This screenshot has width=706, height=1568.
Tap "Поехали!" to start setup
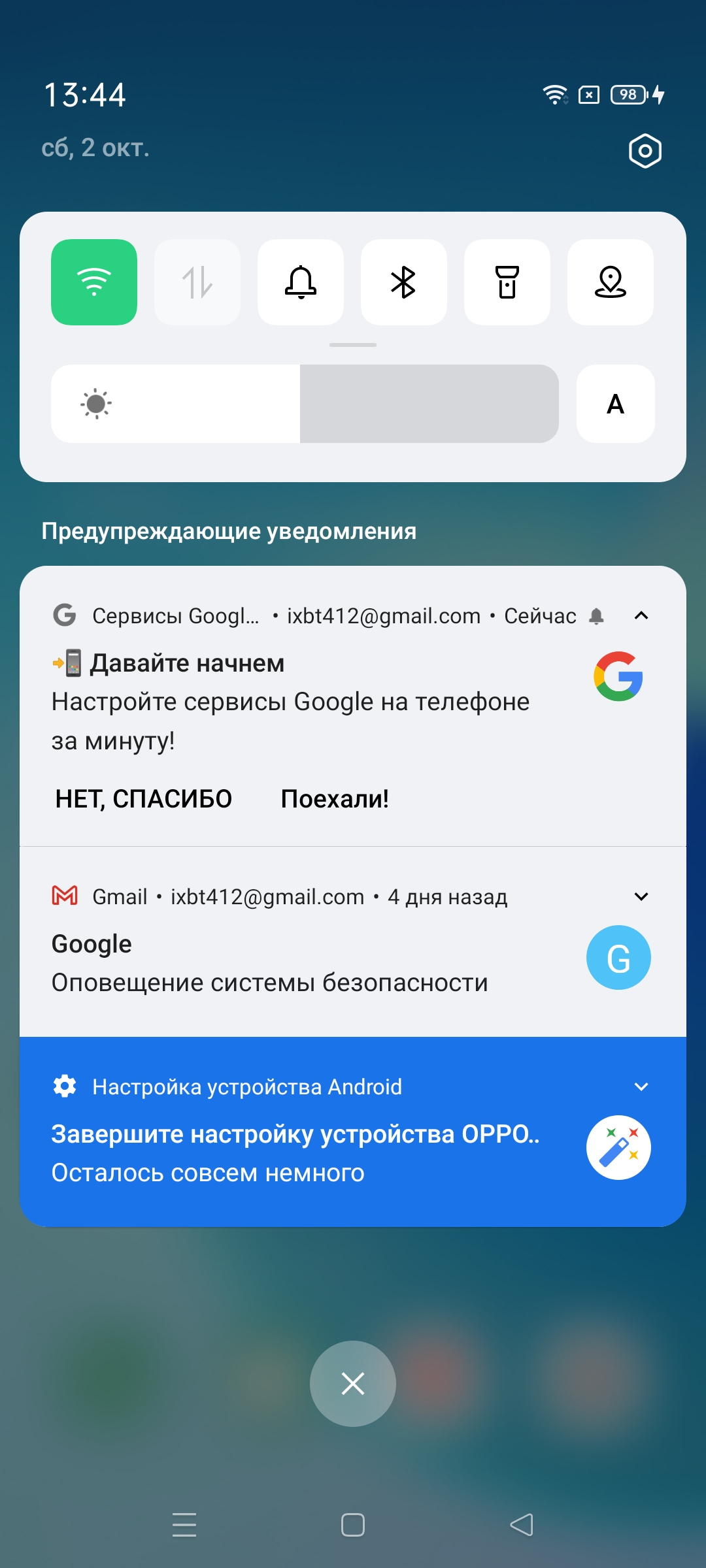(335, 799)
